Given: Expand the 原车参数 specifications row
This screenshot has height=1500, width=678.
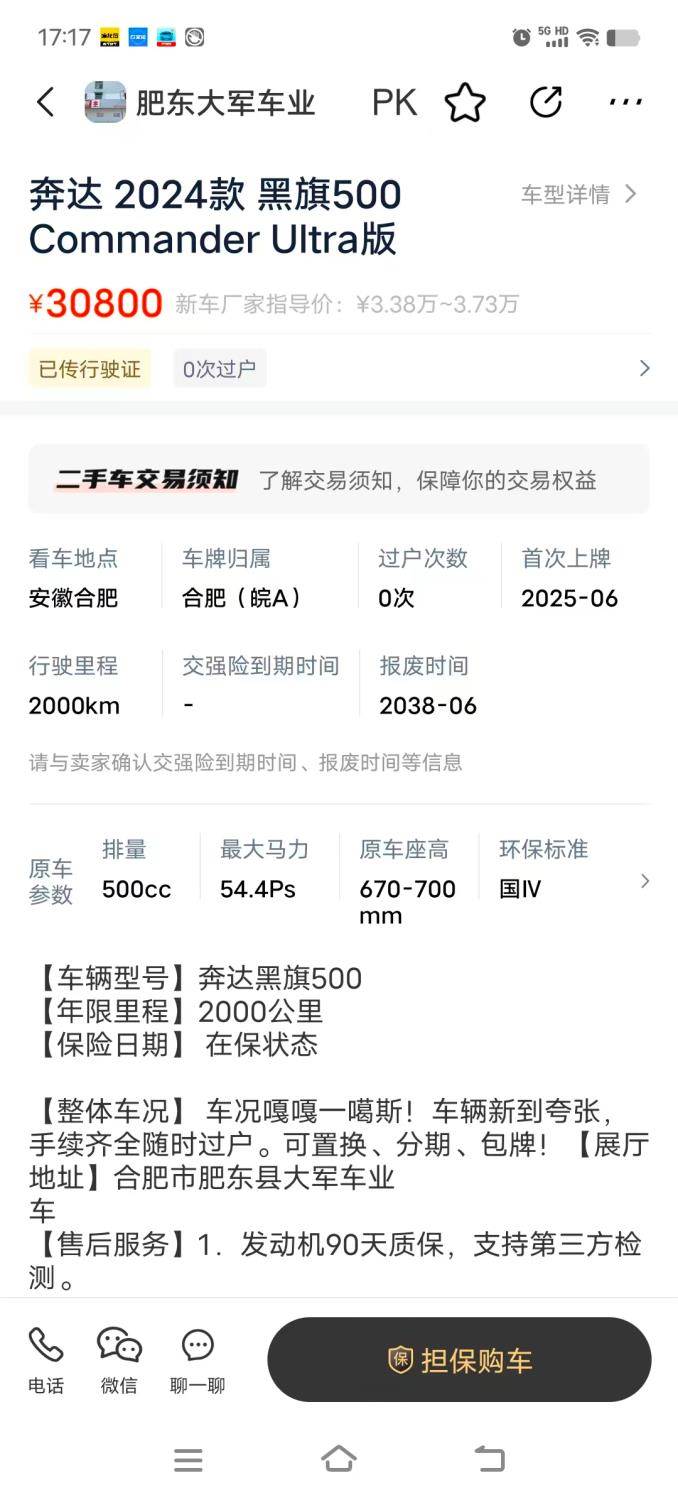Looking at the screenshot, I should 644,881.
